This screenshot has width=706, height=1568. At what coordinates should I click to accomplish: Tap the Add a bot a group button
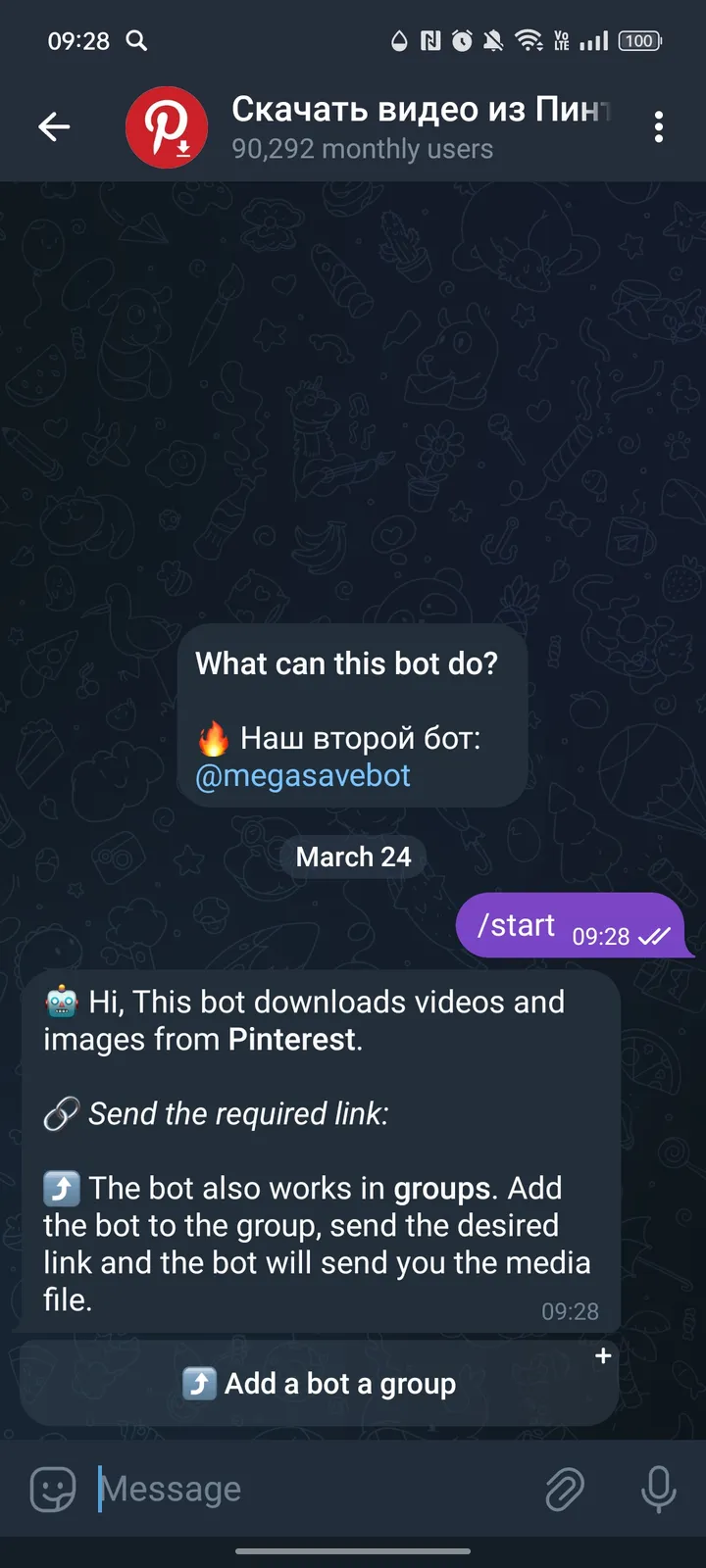coord(318,1383)
